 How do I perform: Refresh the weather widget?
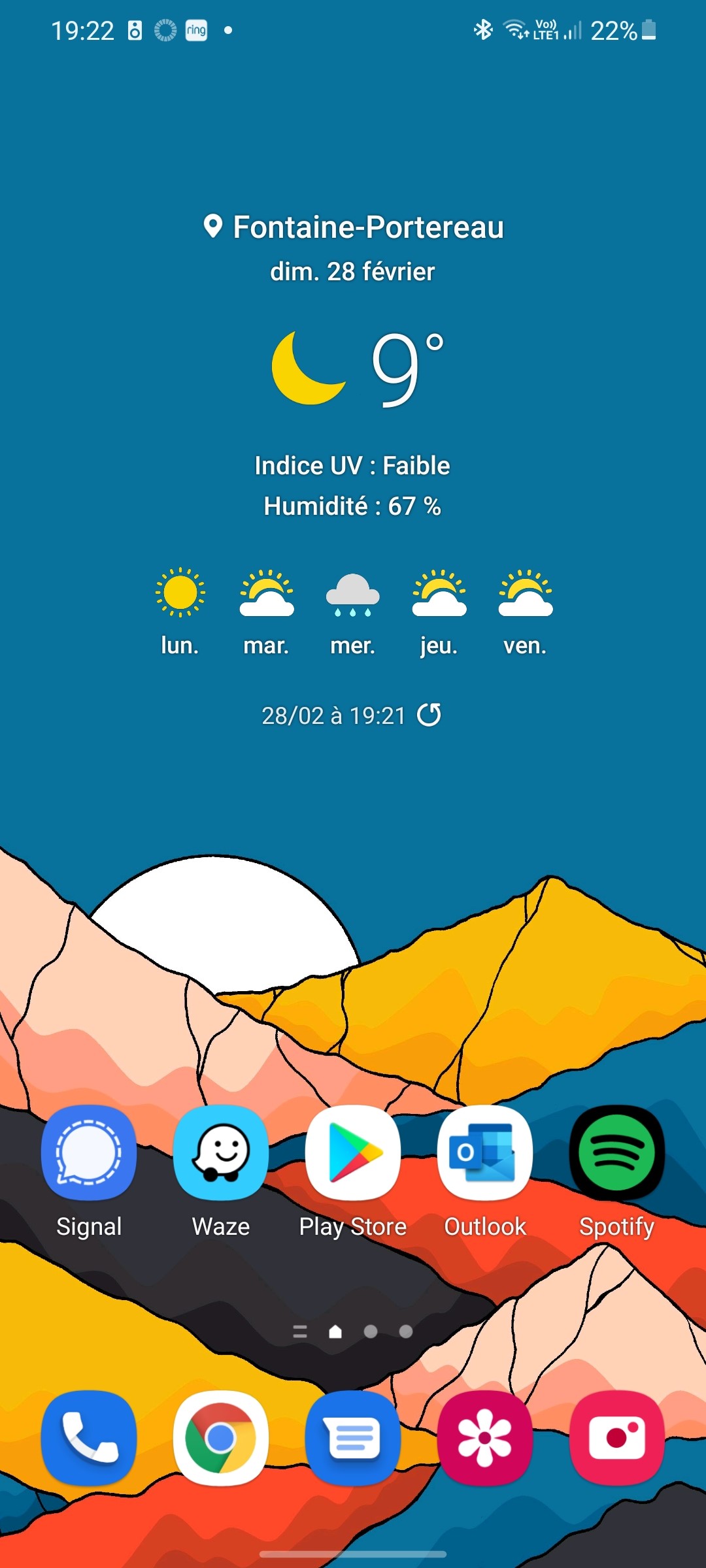point(429,715)
